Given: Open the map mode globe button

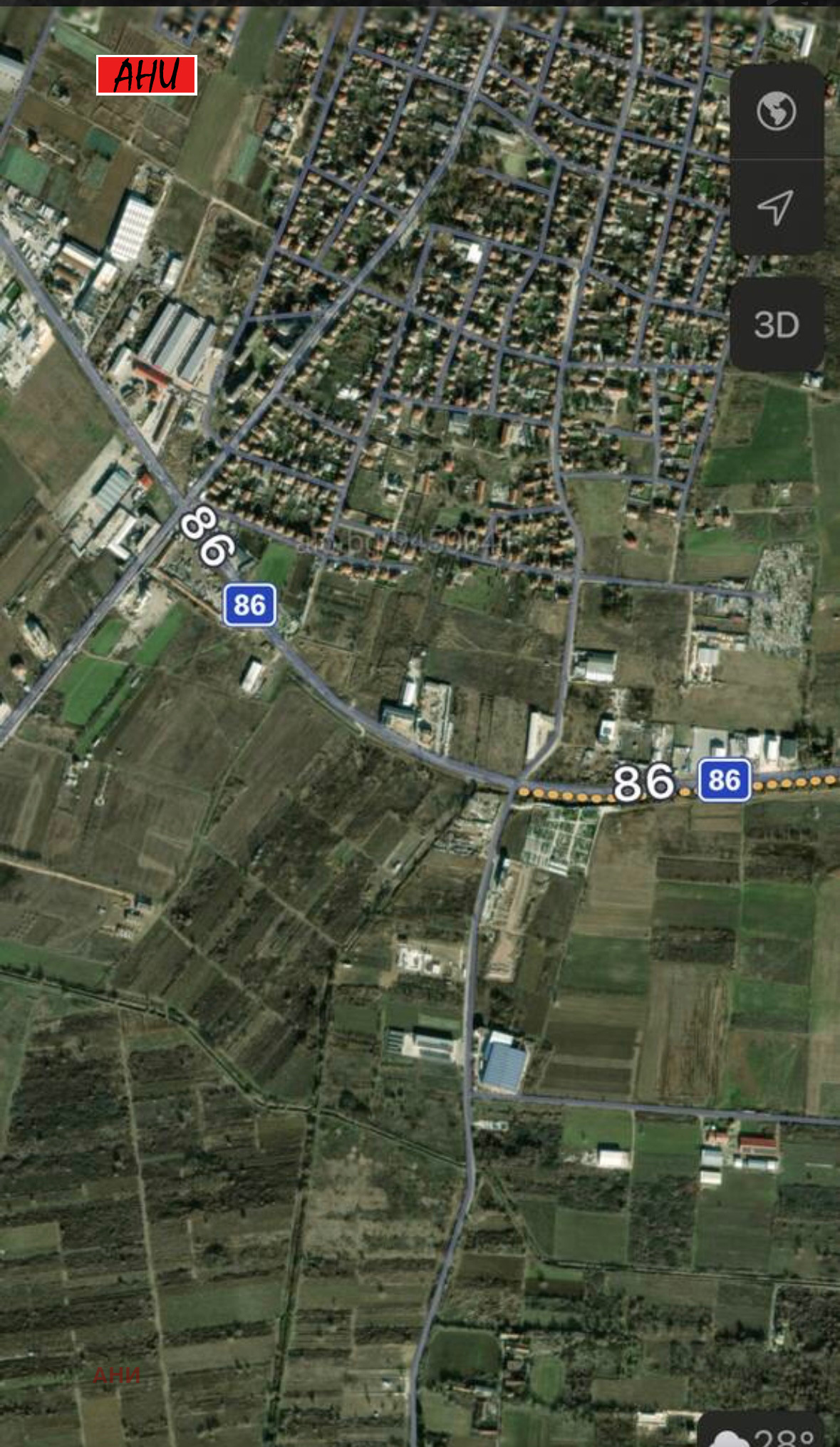Looking at the screenshot, I should (x=776, y=111).
